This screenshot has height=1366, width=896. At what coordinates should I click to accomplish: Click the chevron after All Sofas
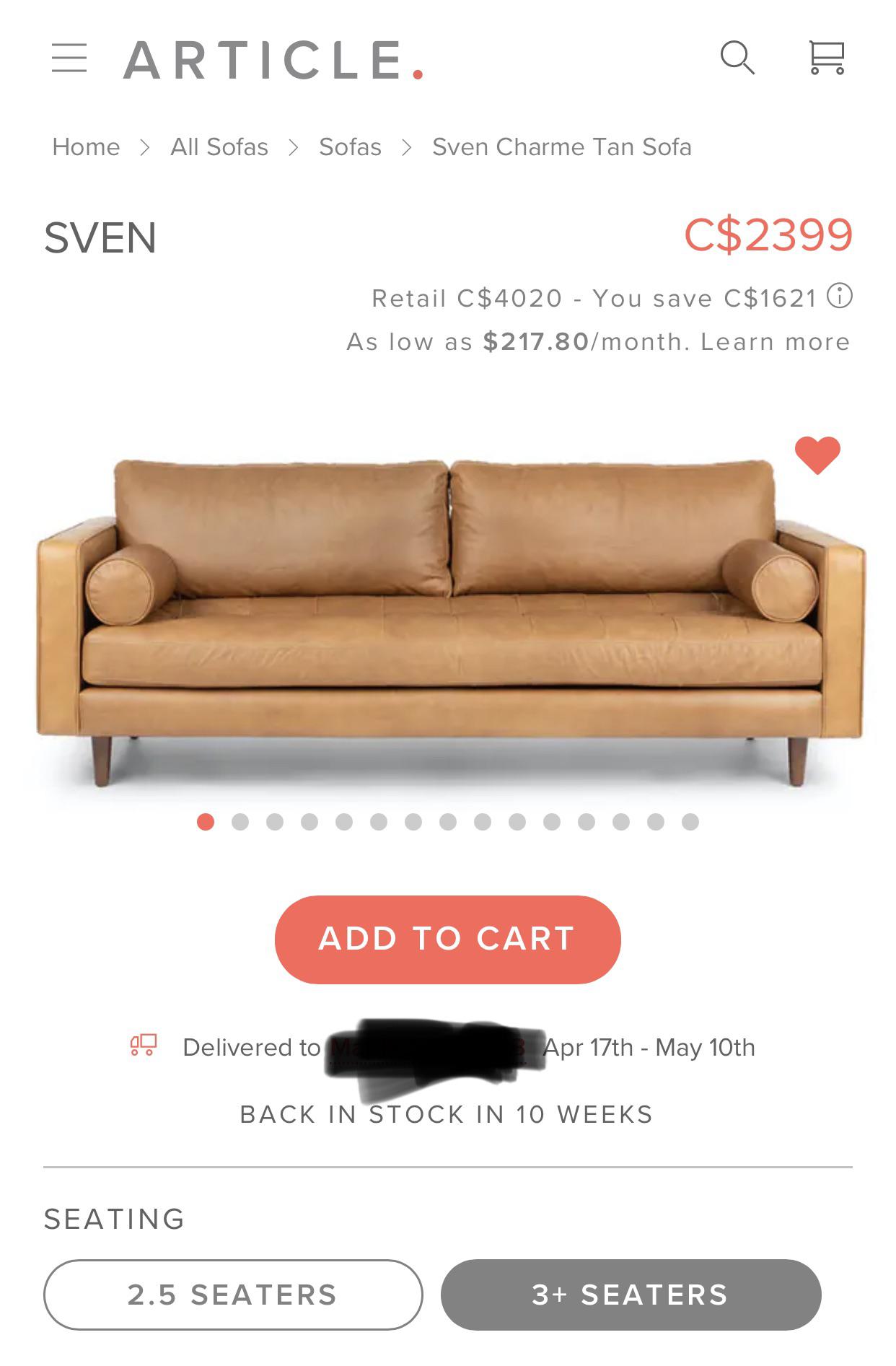coord(294,146)
